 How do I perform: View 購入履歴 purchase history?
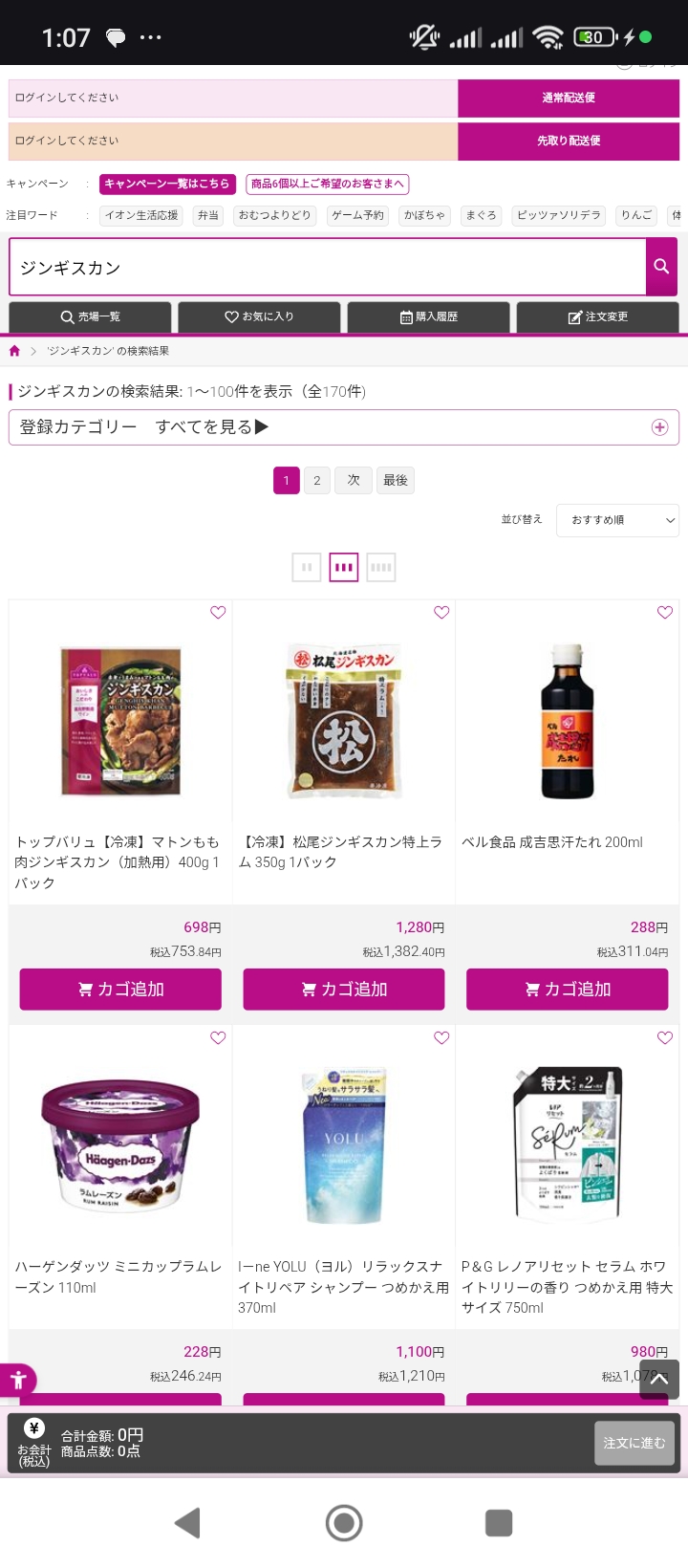428,316
